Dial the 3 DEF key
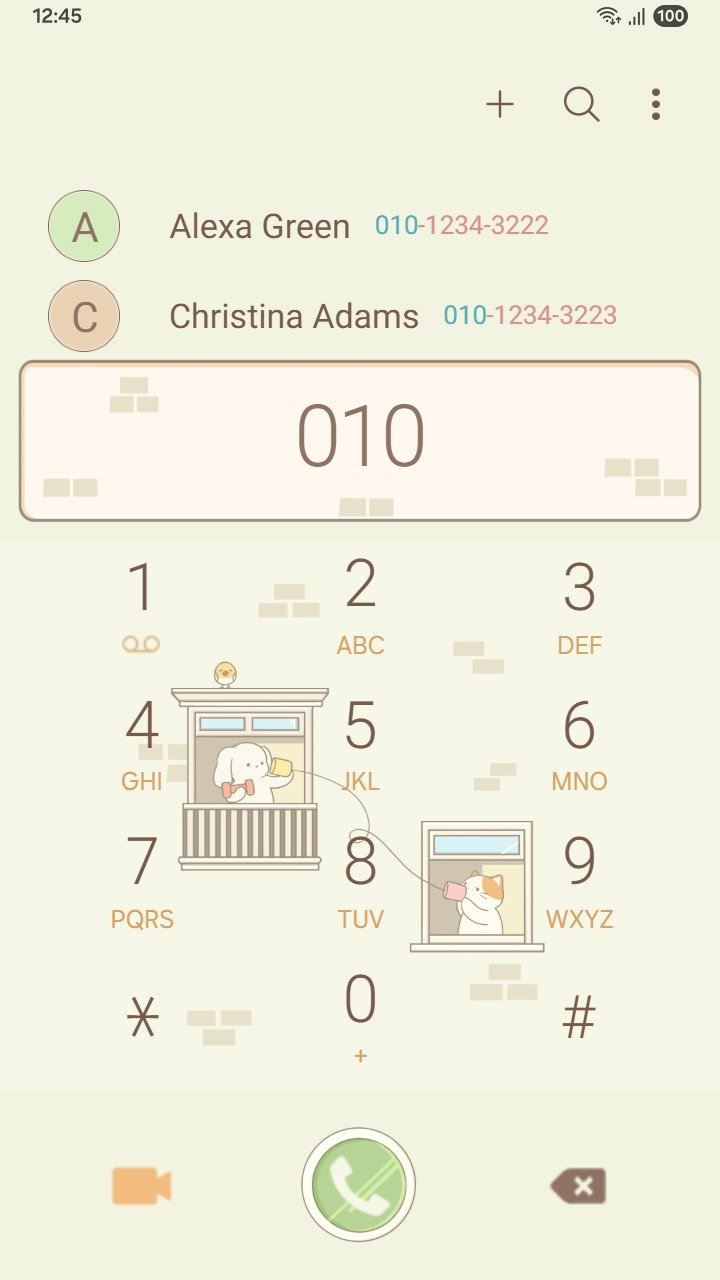Screen dimensions: 720x1280 coord(579,605)
